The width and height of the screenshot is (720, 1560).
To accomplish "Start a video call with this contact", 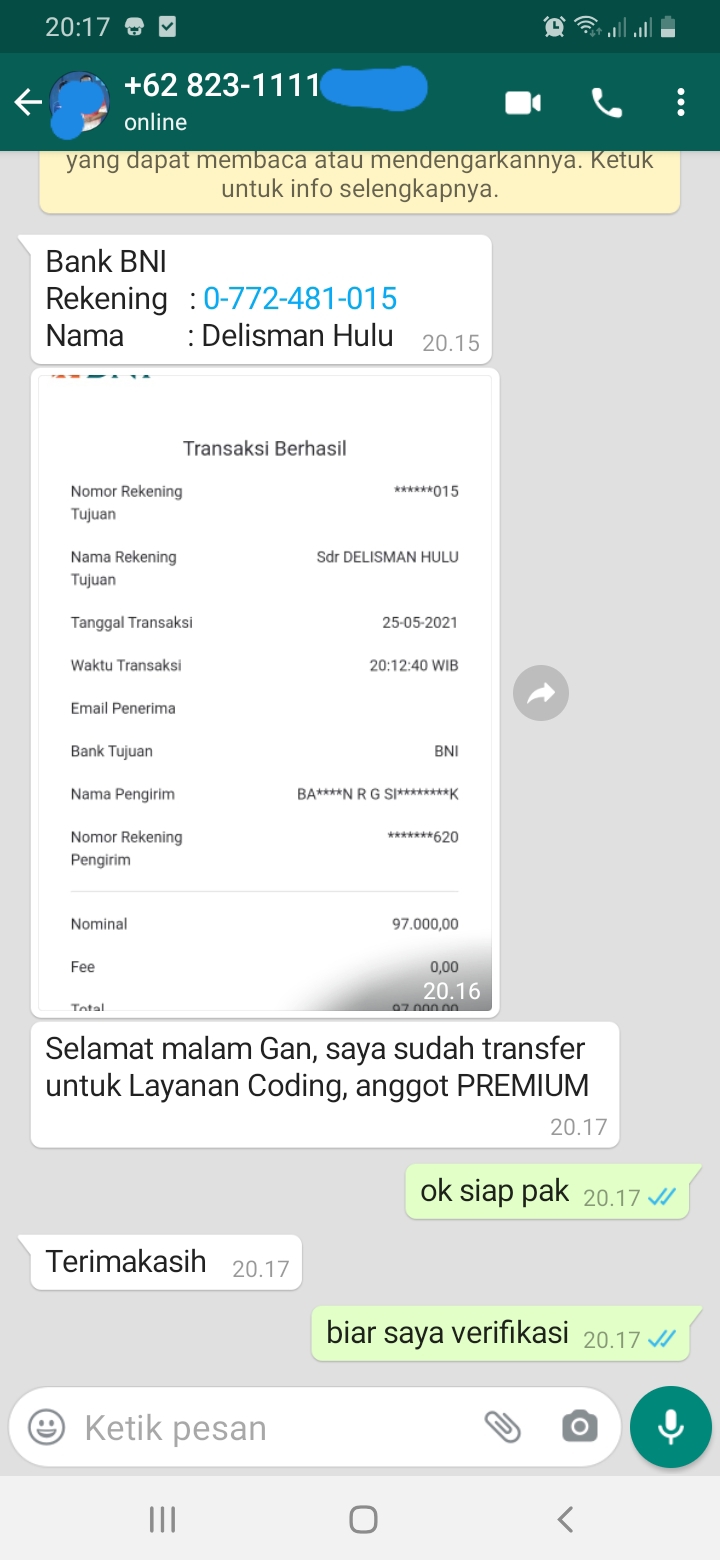I will point(523,102).
